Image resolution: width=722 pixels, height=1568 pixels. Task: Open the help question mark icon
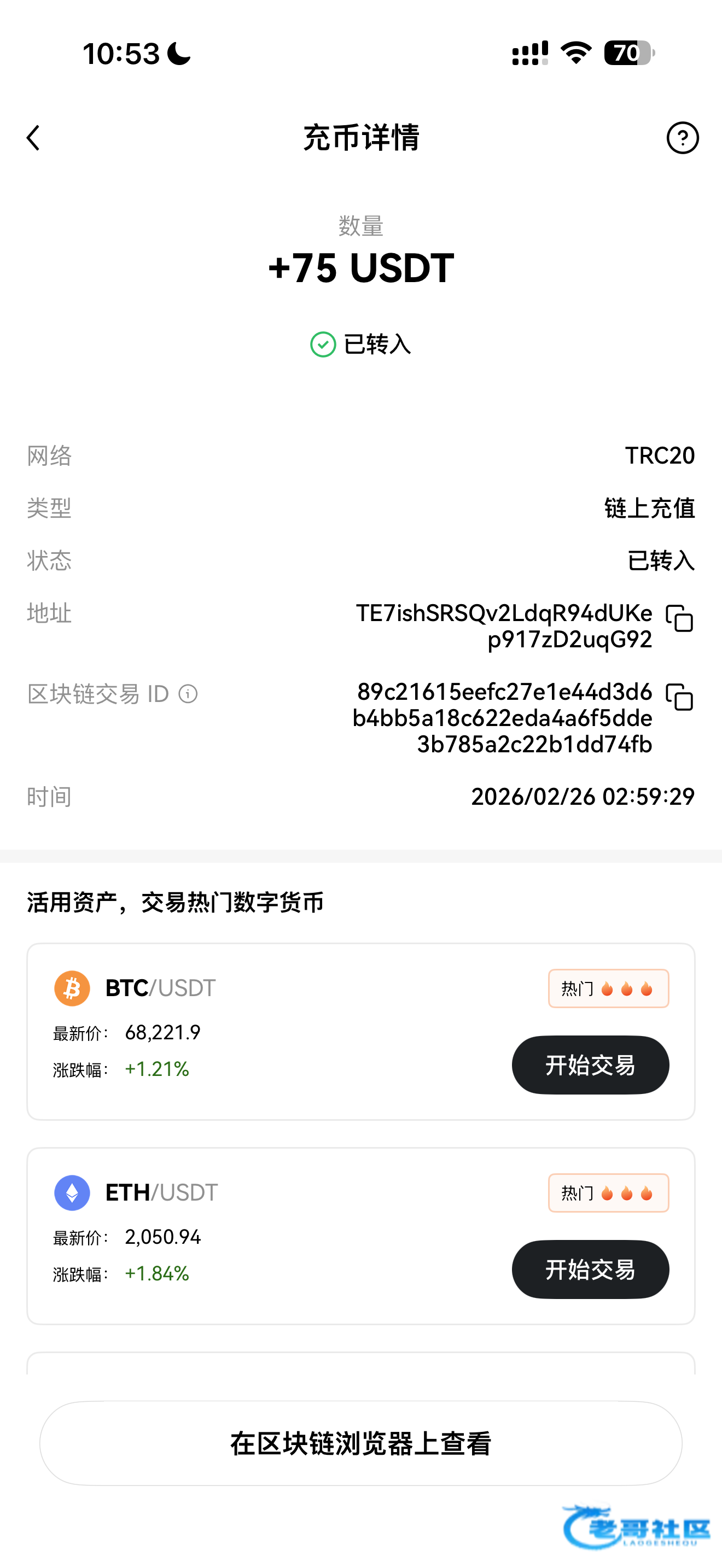tap(682, 138)
